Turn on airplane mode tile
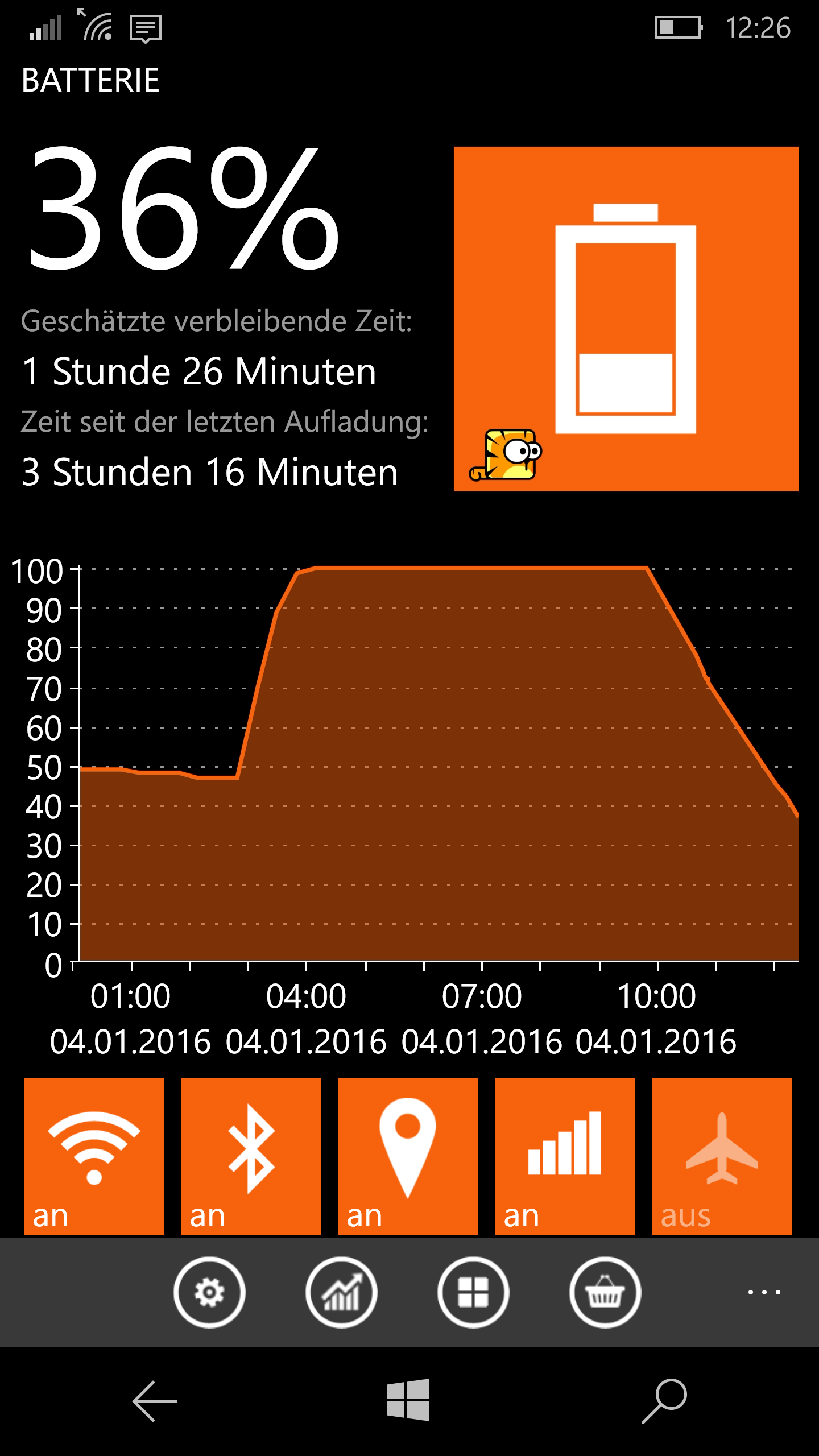Image resolution: width=819 pixels, height=1456 pixels. pos(722,1156)
